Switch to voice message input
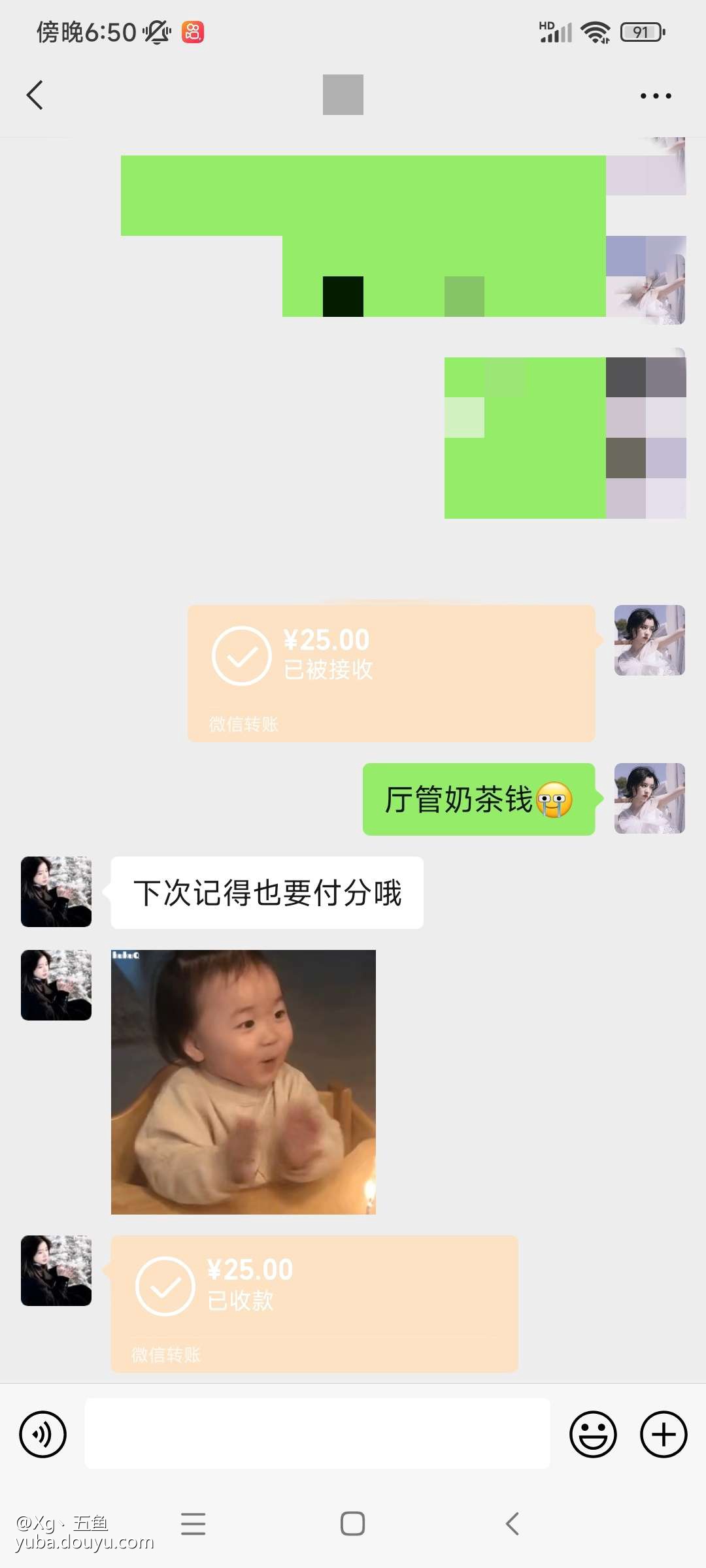 (x=43, y=1434)
